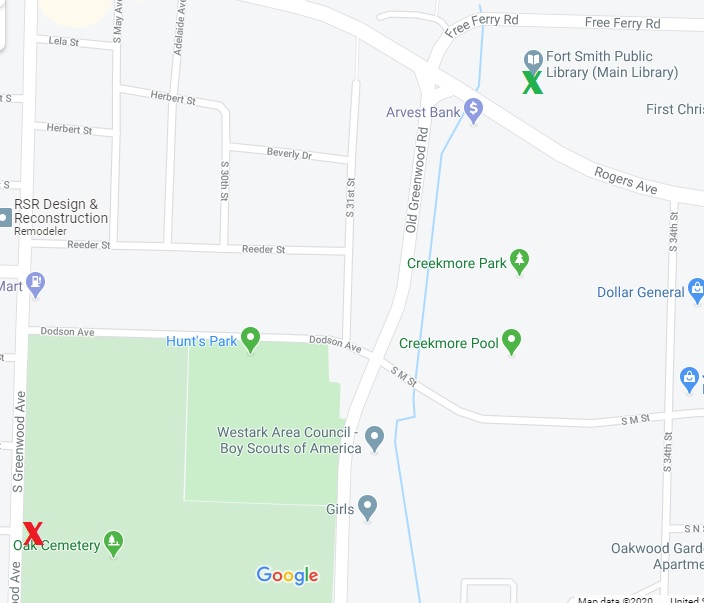
Task: Select the gas station icon near Mart
Action: [x=35, y=283]
